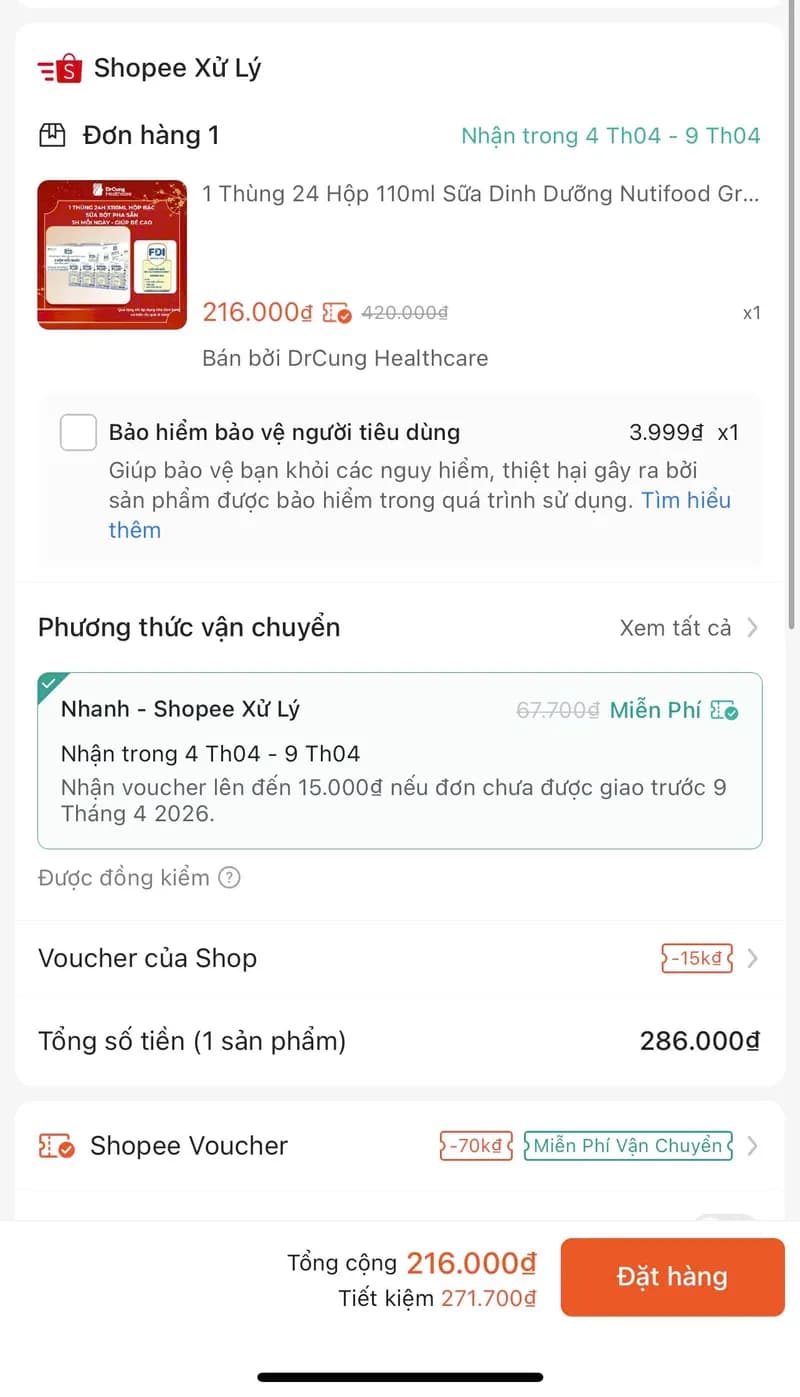Screen dimensions: 800x1397
Task: Open the Tìm hiểu thêm link
Action: [x=688, y=500]
